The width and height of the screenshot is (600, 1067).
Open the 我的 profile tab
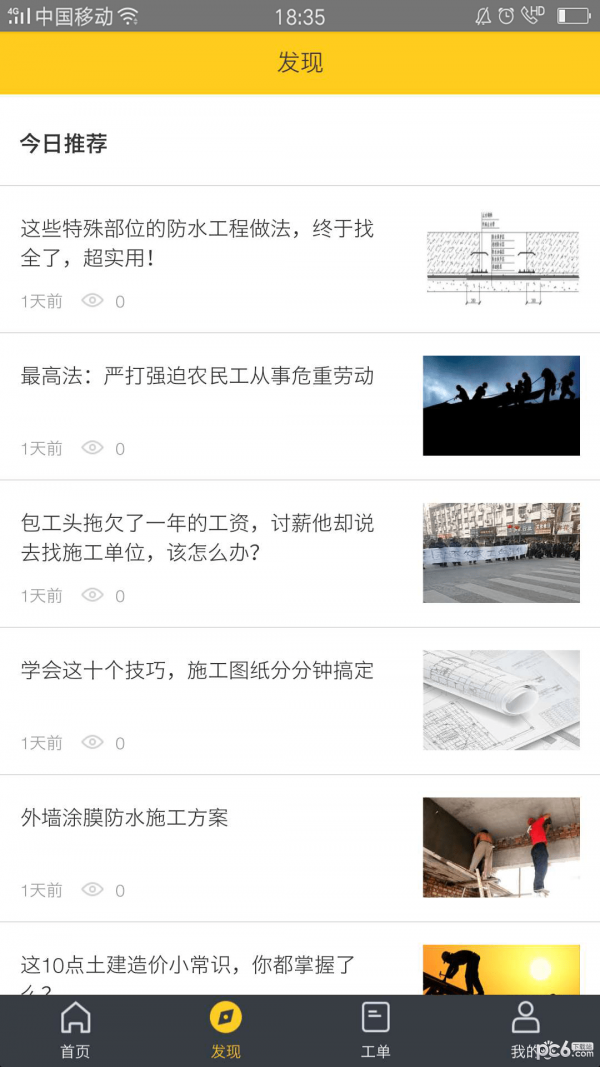(x=524, y=1030)
